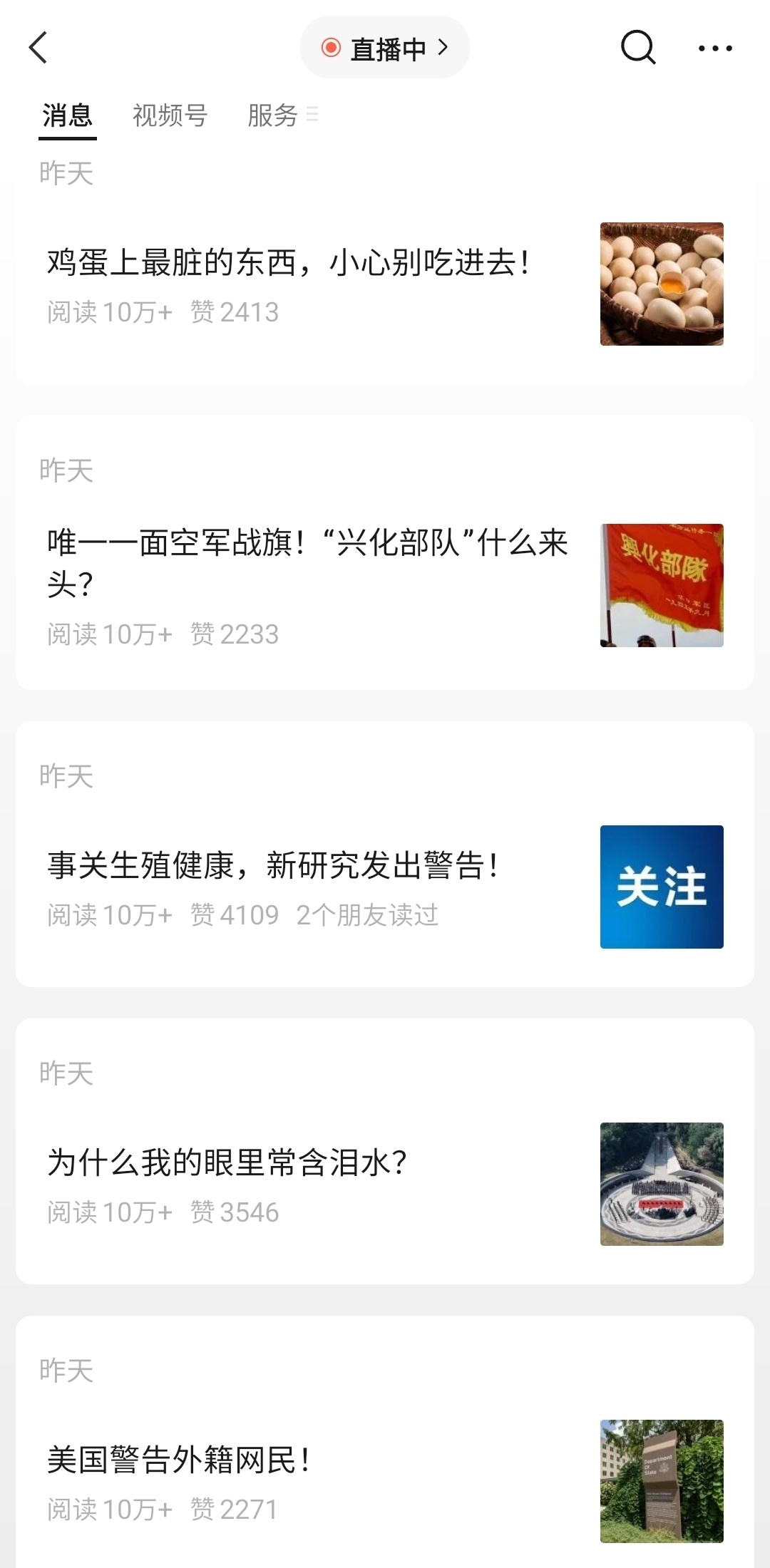Switch to the 视频号 tab
770x1568 pixels.
[x=170, y=115]
